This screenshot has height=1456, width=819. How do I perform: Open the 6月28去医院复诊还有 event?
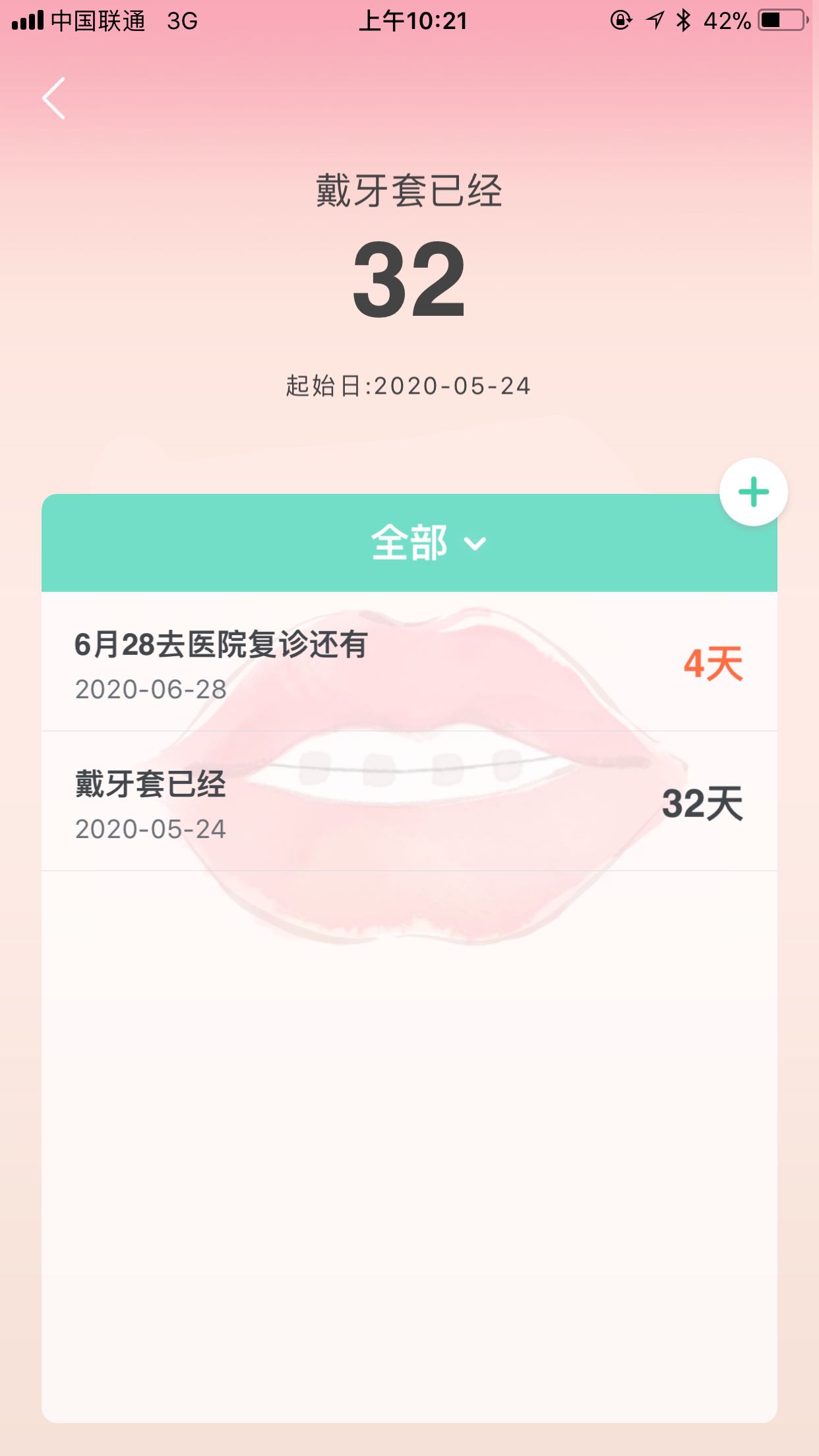click(x=409, y=663)
